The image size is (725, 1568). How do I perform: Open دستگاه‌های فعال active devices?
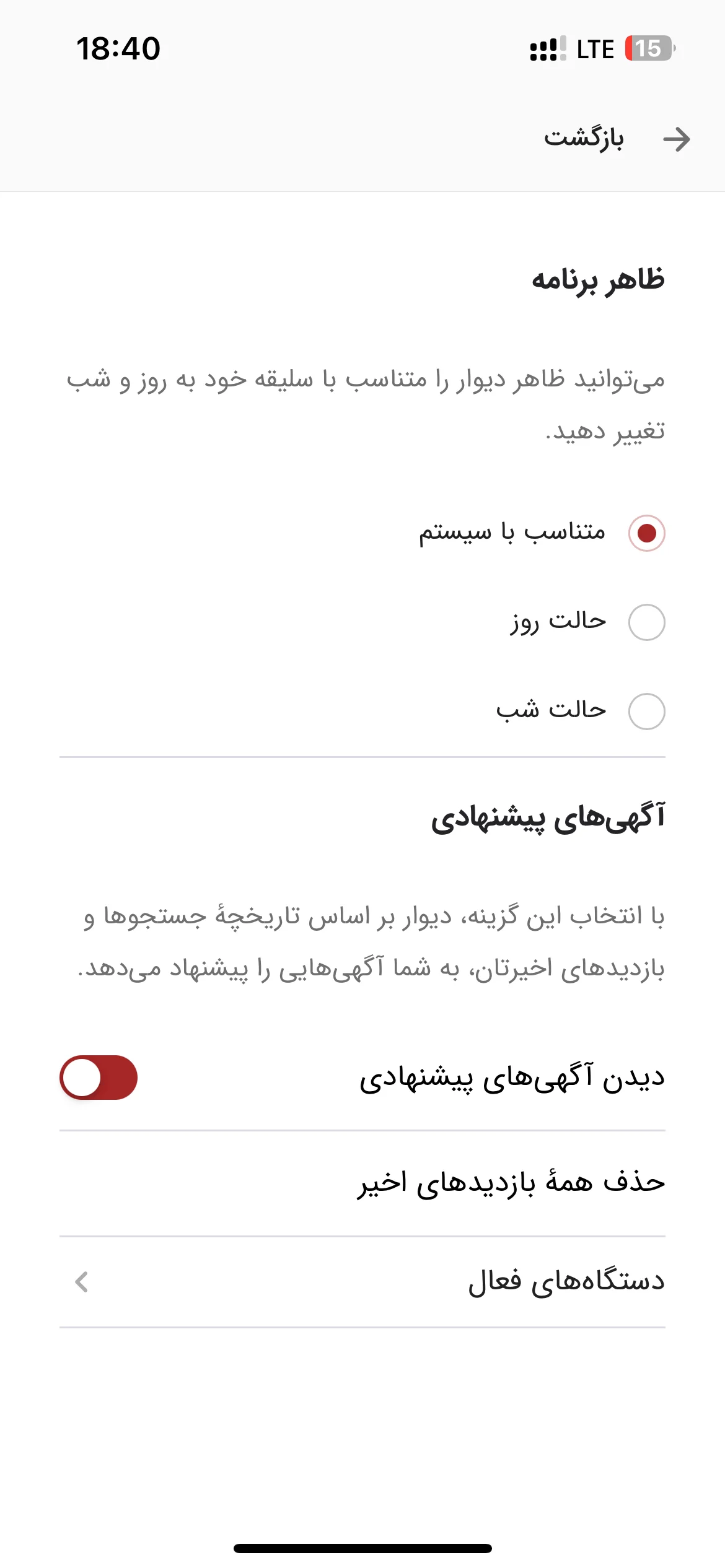click(362, 1282)
